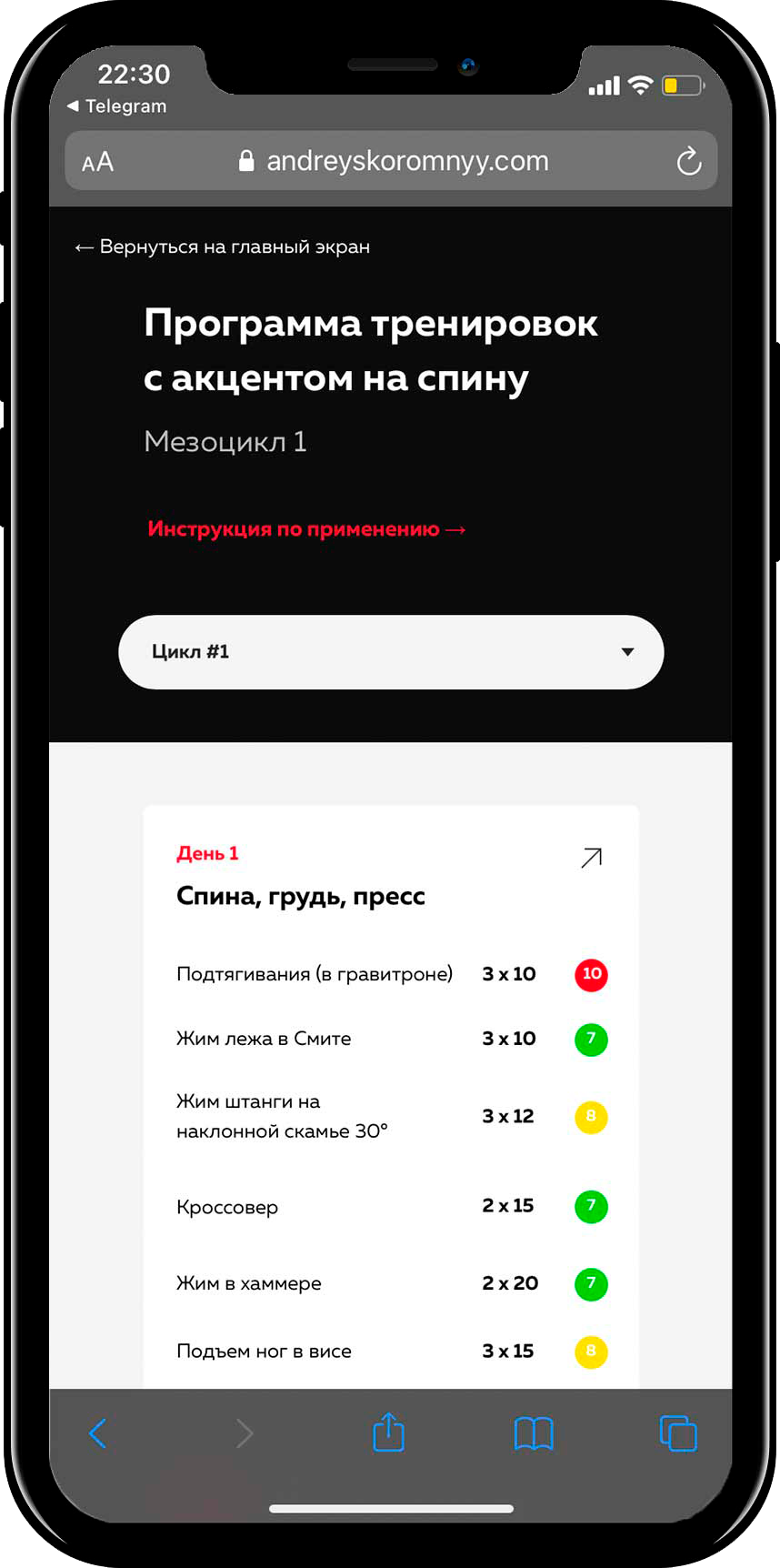Go back via Вернуться на главный экран

(222, 247)
